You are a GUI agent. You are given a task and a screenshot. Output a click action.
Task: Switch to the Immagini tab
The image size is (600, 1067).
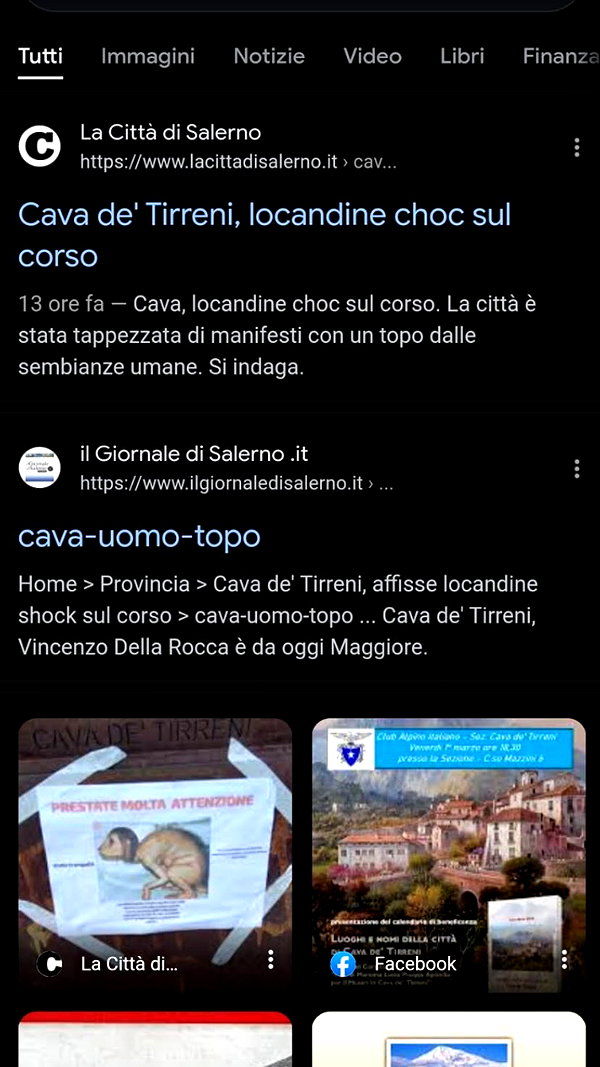(x=148, y=56)
